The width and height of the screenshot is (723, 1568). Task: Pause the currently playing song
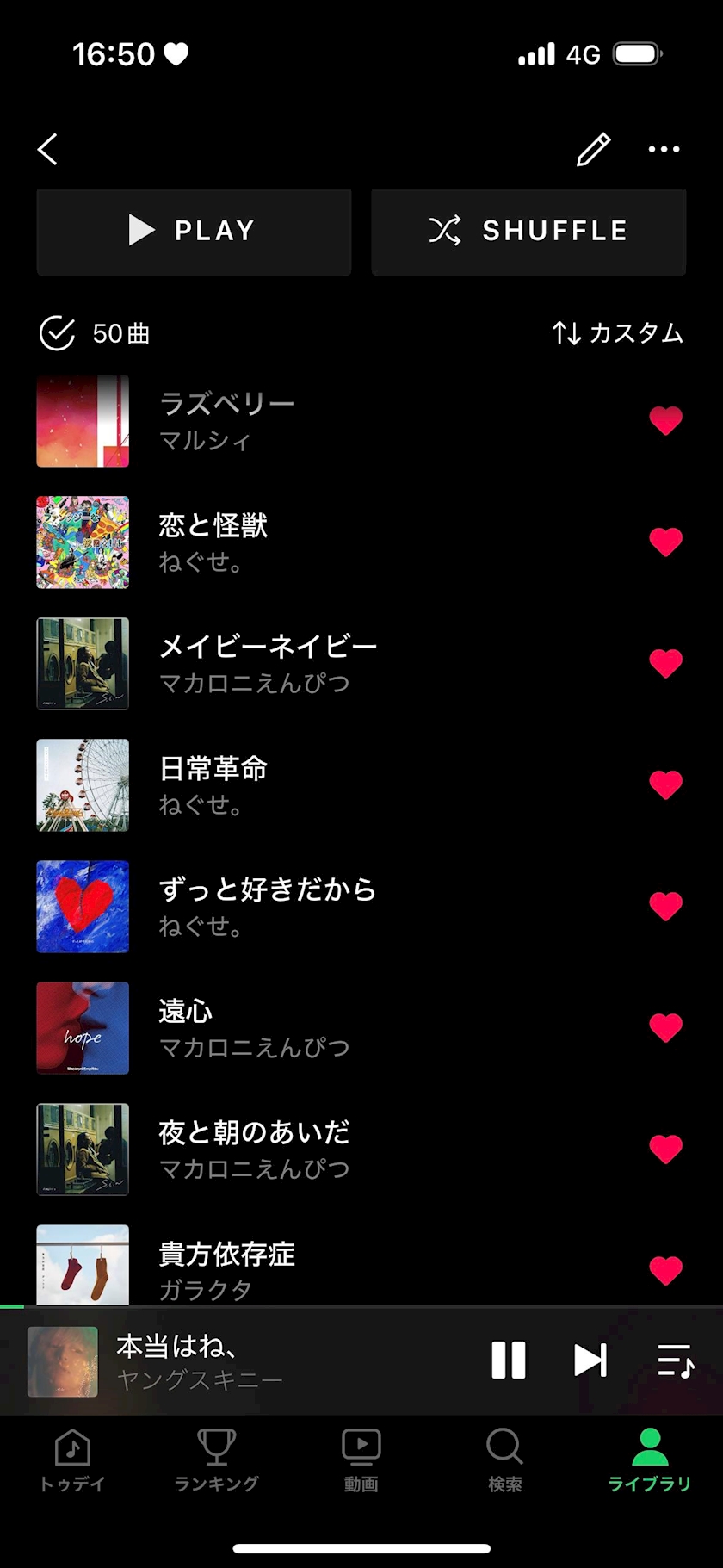pyautogui.click(x=509, y=1360)
